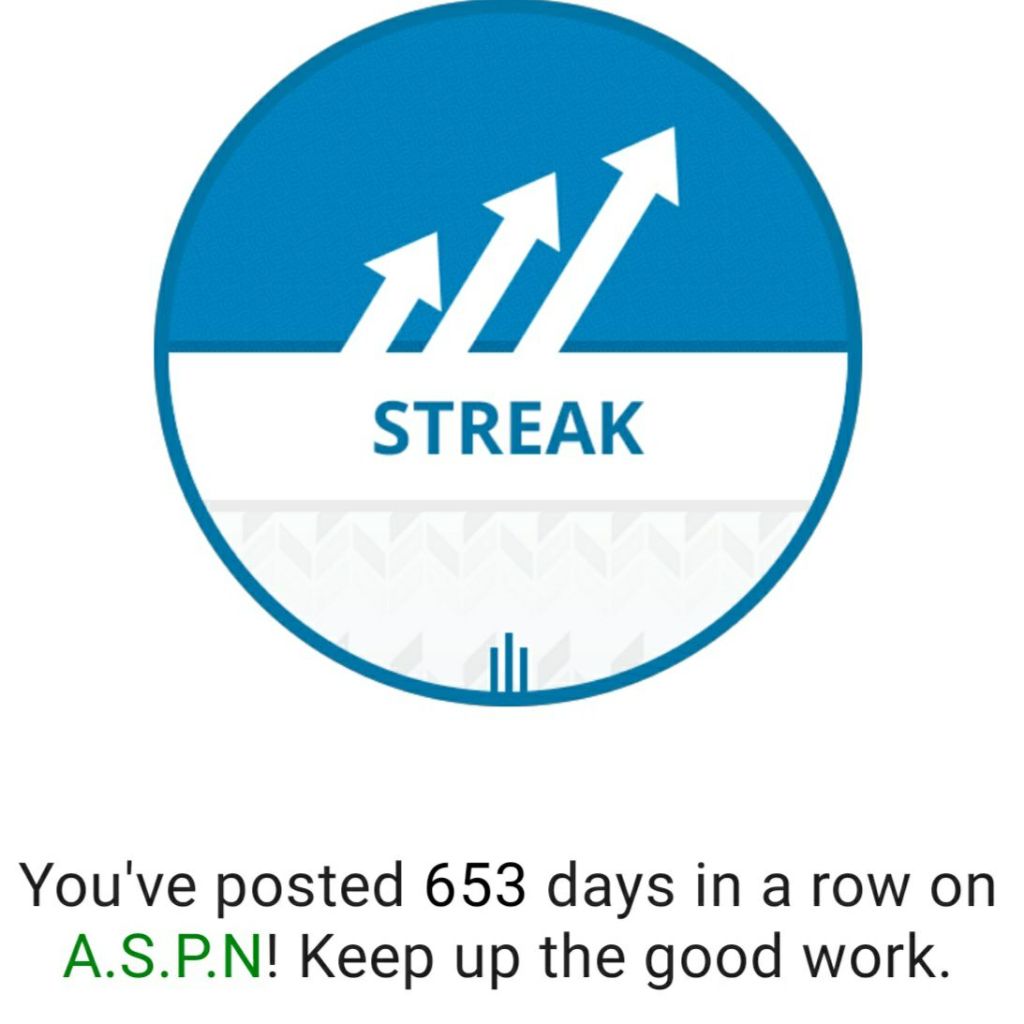Open the A.S.P.N site link
This screenshot has width=1024, height=1024.
tap(165, 958)
